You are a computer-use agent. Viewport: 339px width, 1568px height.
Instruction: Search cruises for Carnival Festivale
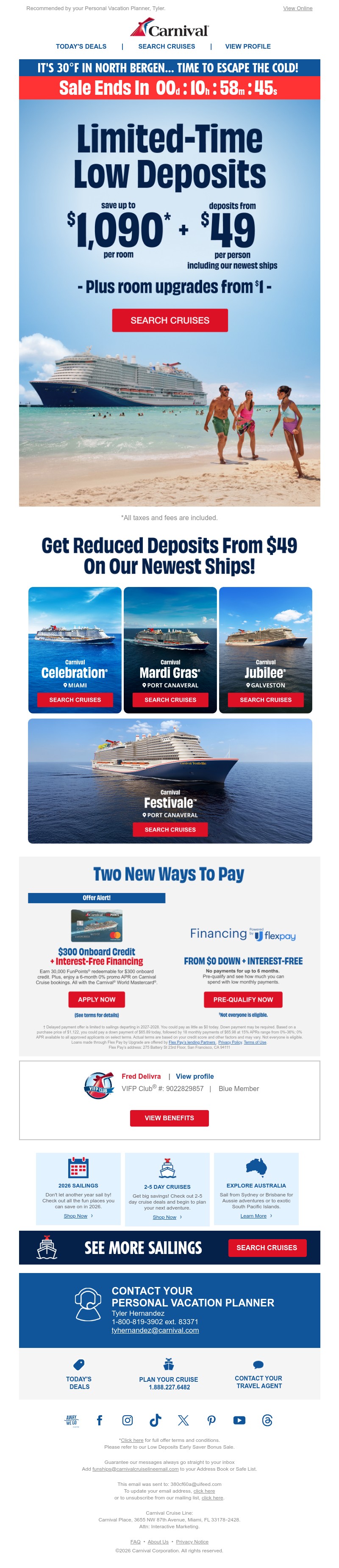pos(170,829)
